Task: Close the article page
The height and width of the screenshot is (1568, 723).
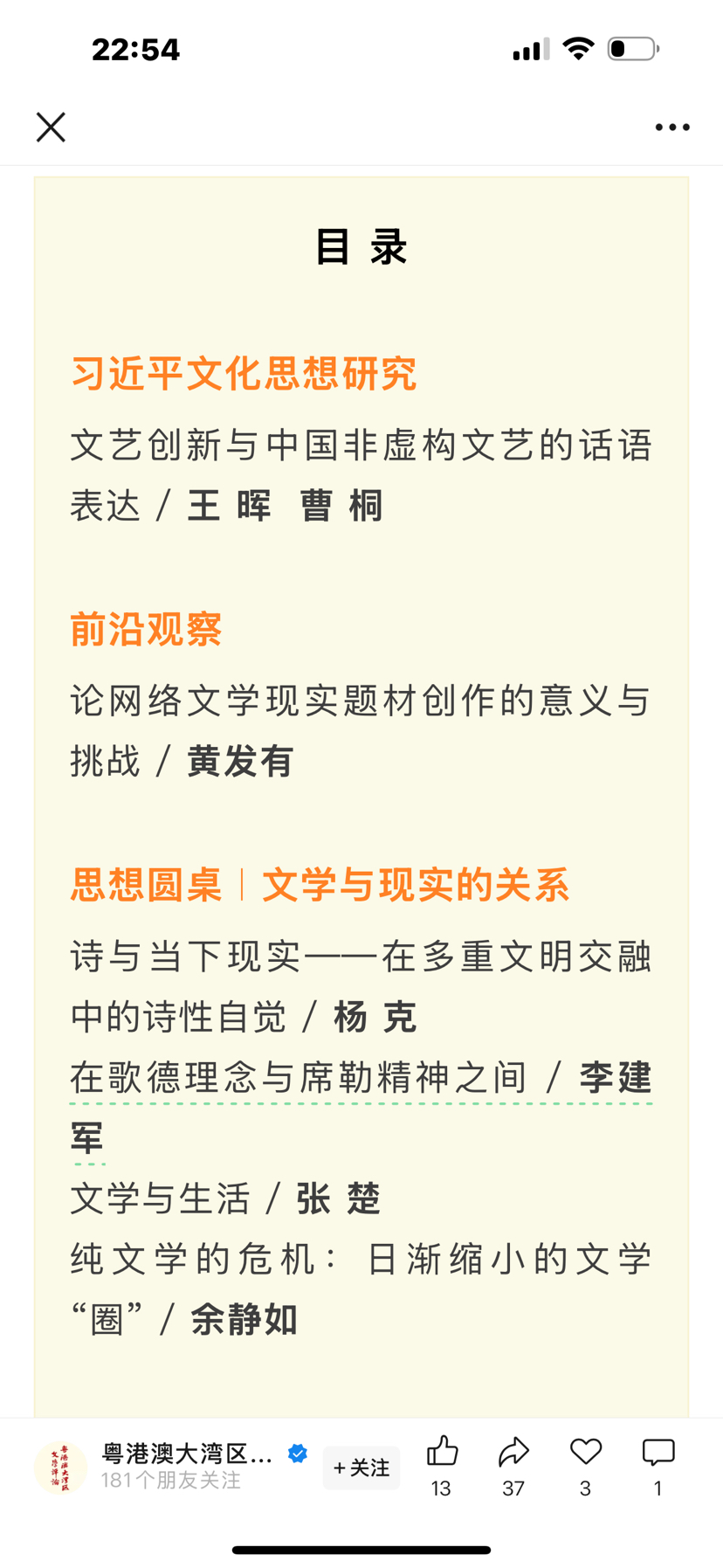Action: [x=51, y=128]
